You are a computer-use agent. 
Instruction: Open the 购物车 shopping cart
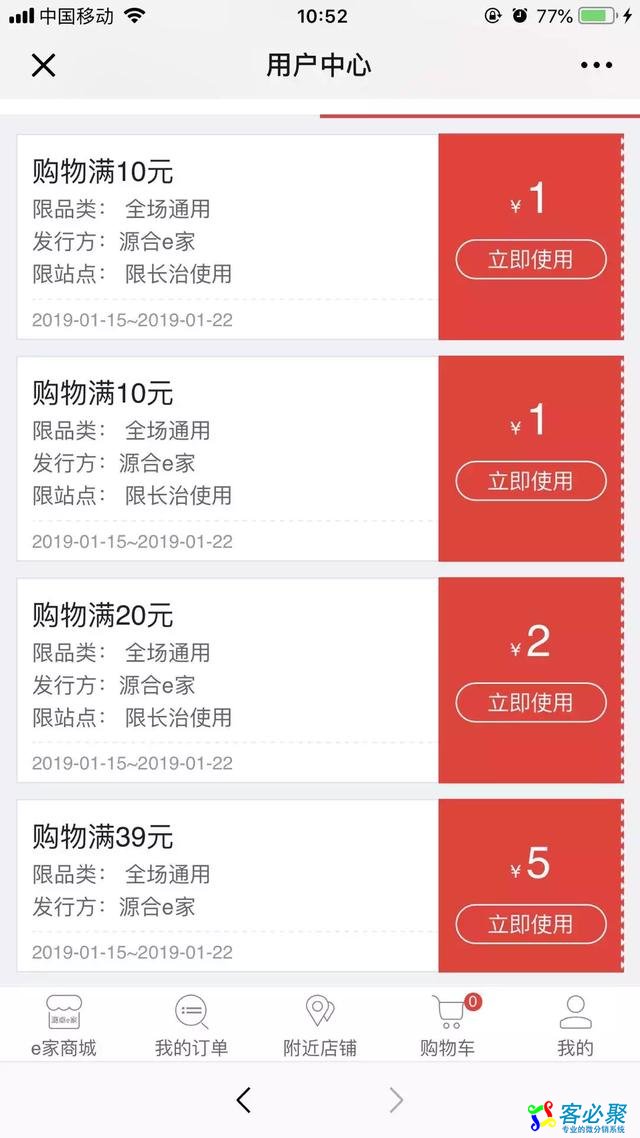(x=448, y=1026)
